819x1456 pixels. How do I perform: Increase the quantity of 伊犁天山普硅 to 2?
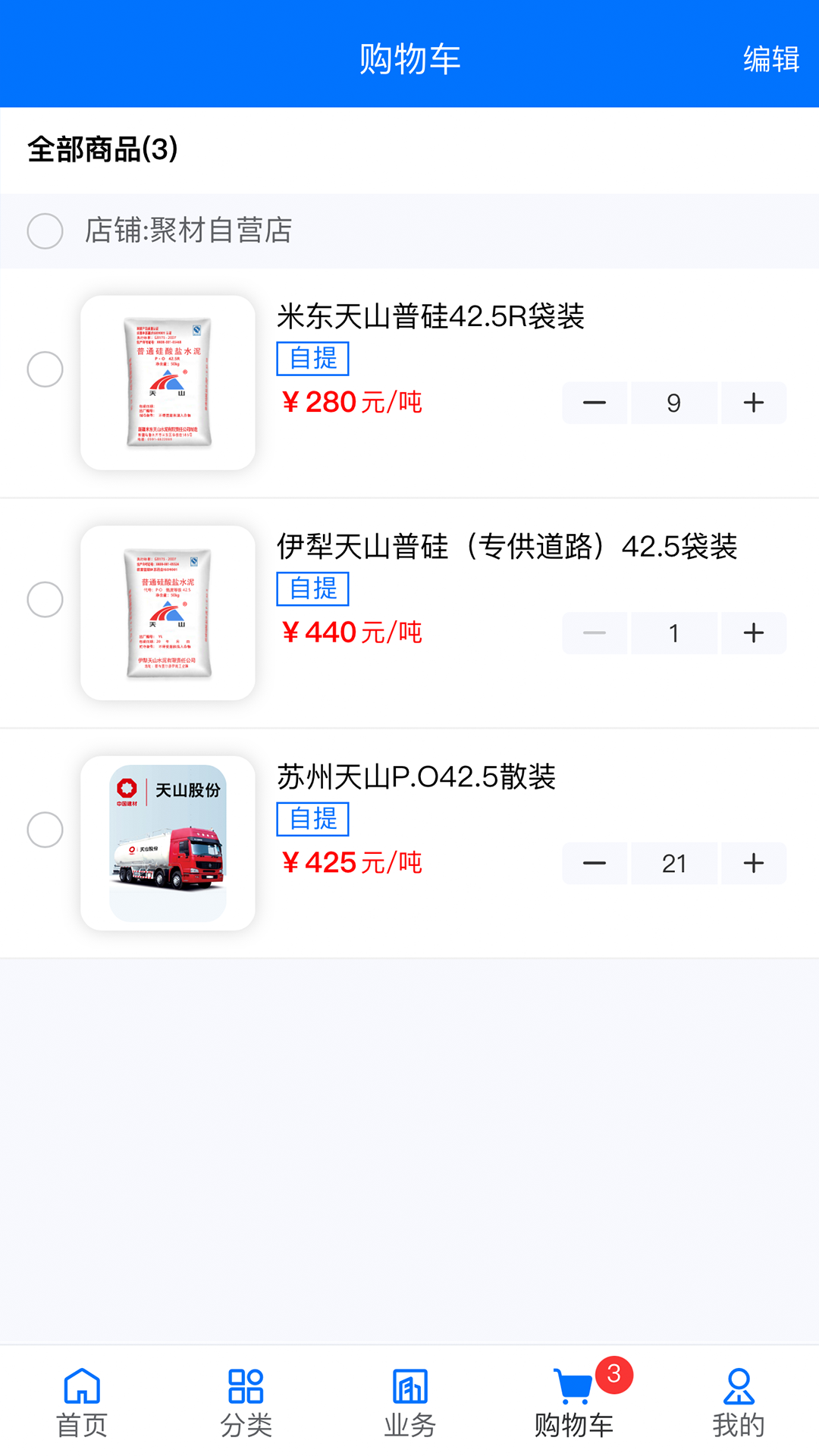coord(753,632)
